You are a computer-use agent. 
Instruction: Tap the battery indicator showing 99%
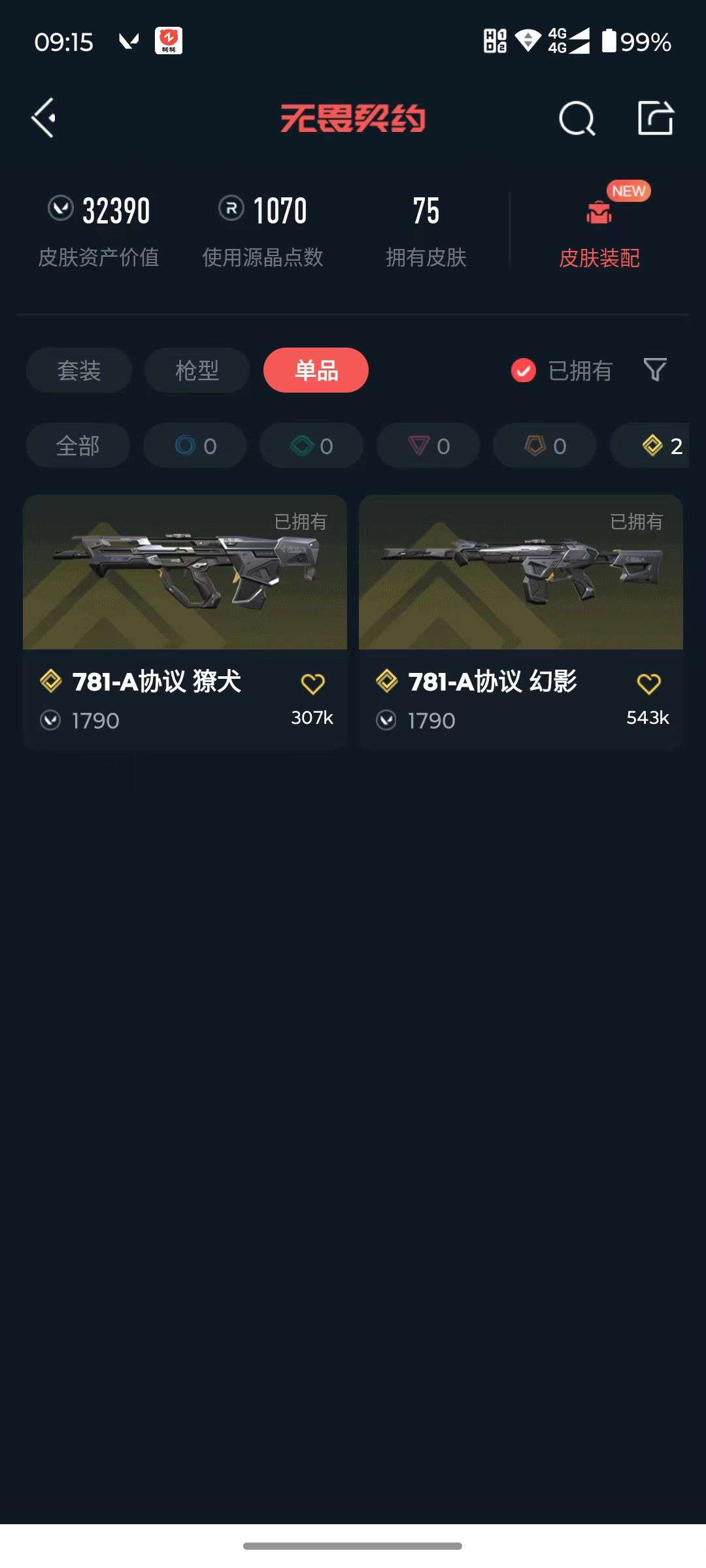(x=633, y=42)
